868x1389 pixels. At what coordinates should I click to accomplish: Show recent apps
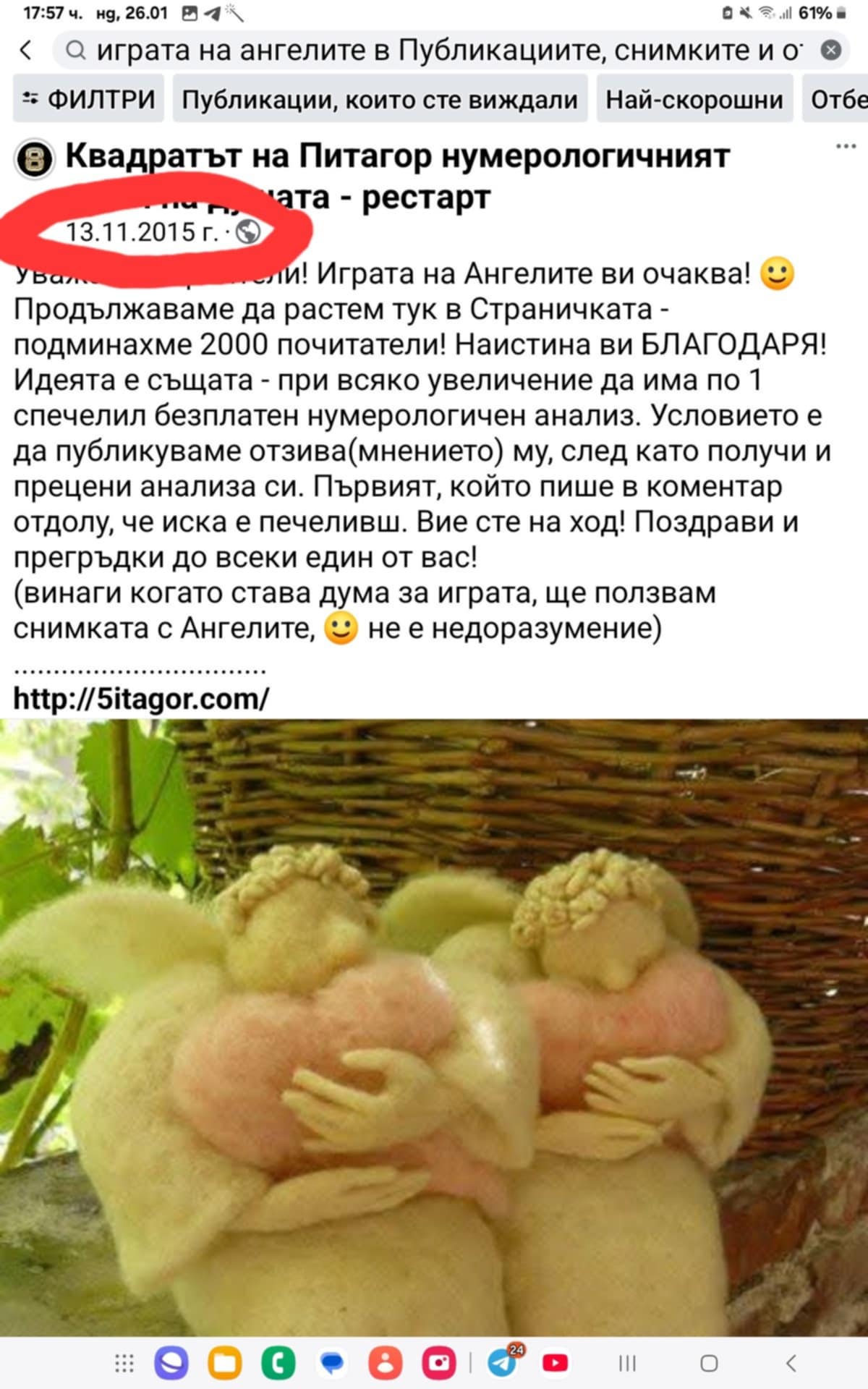tap(627, 1363)
